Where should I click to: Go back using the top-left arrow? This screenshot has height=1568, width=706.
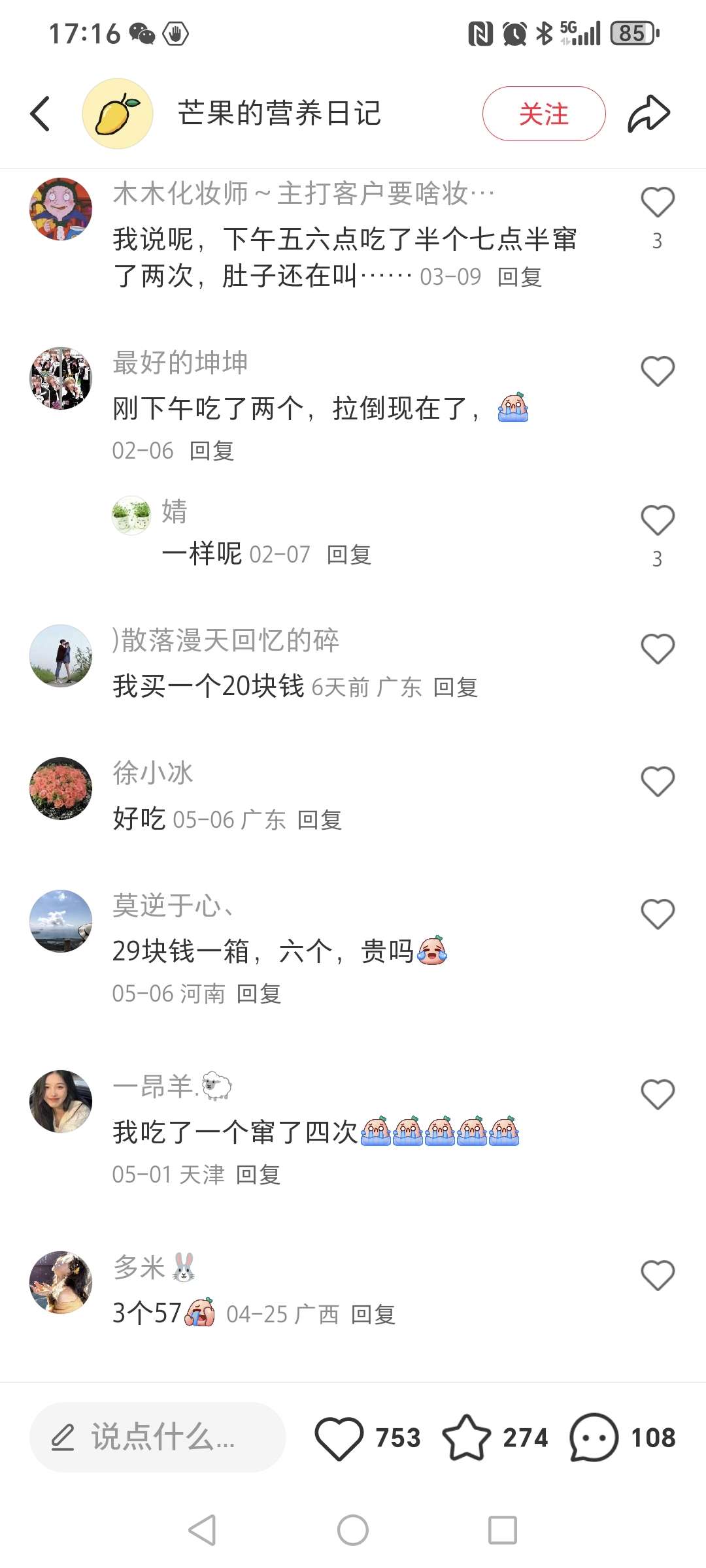(41, 114)
